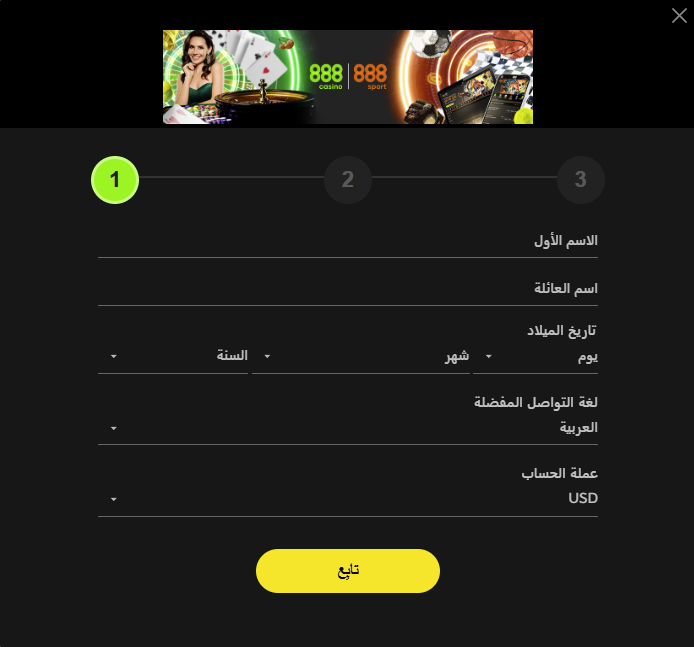This screenshot has width=694, height=647.
Task: Expand the preferred language dropdown العربية
Action: point(347,428)
